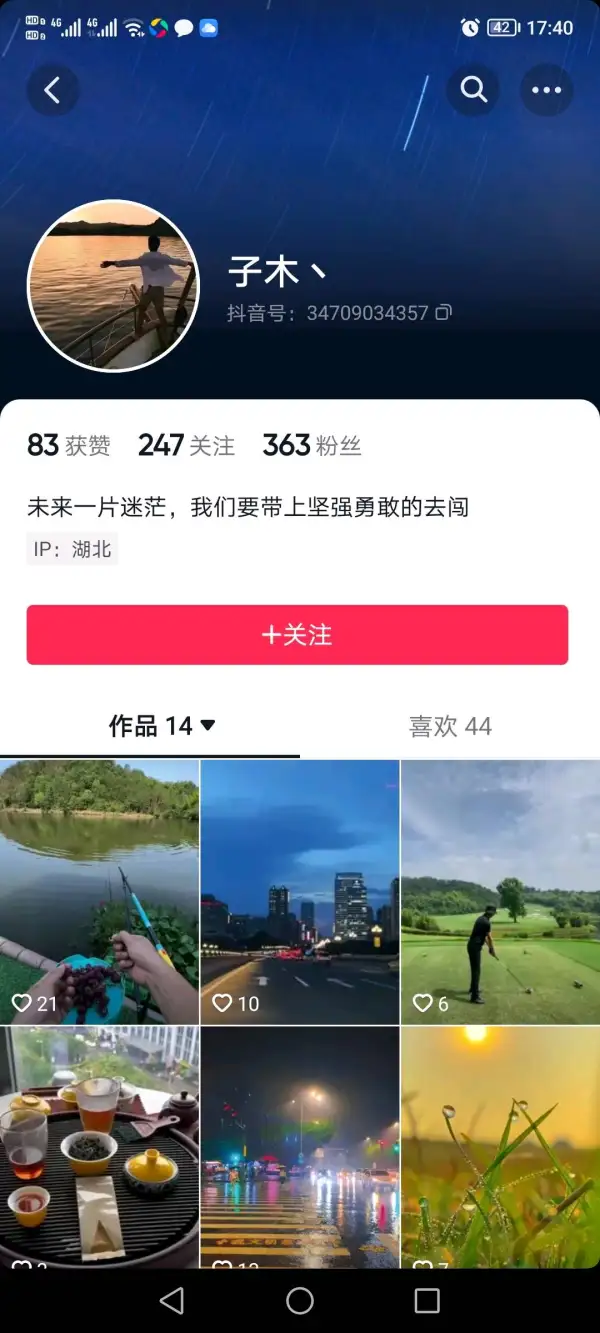Tap the system home button
600x1333 pixels.
point(300,1300)
